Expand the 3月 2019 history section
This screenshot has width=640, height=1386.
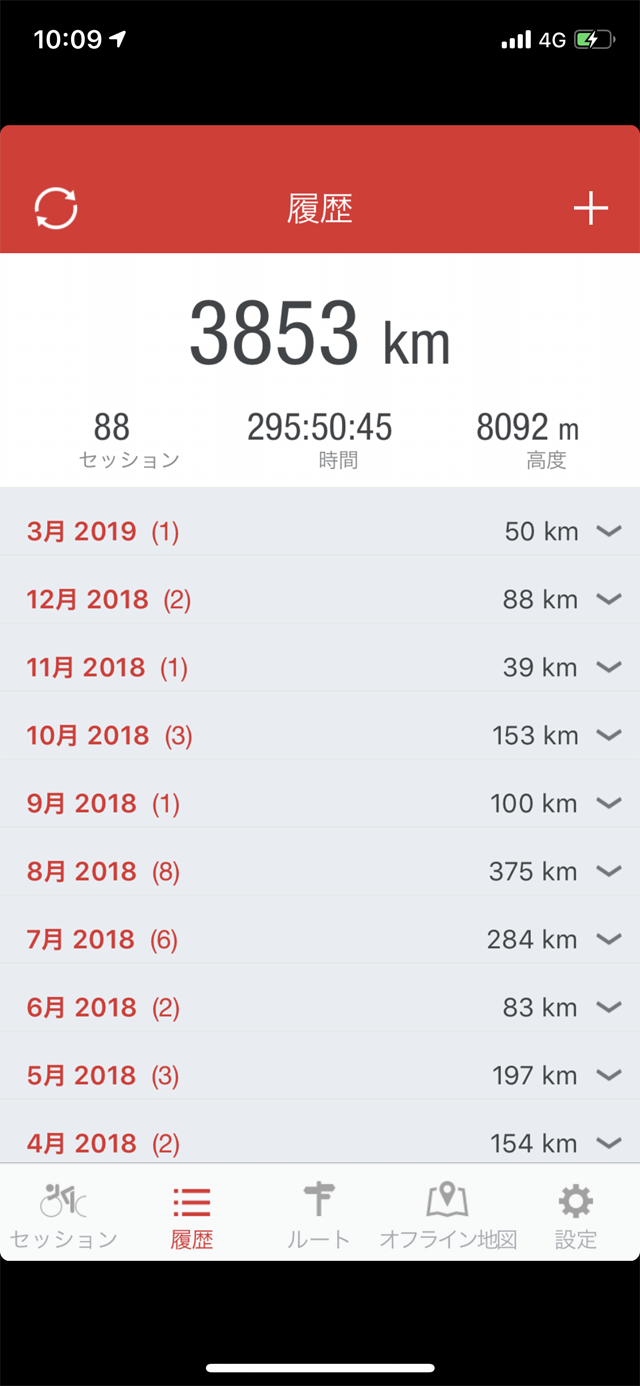point(608,532)
